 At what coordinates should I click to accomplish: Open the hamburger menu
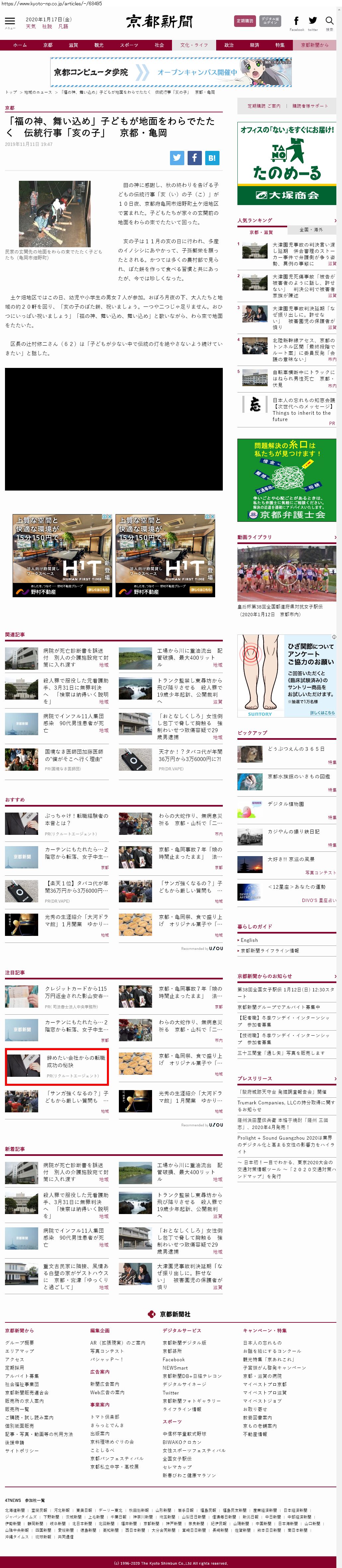[x=10, y=21]
